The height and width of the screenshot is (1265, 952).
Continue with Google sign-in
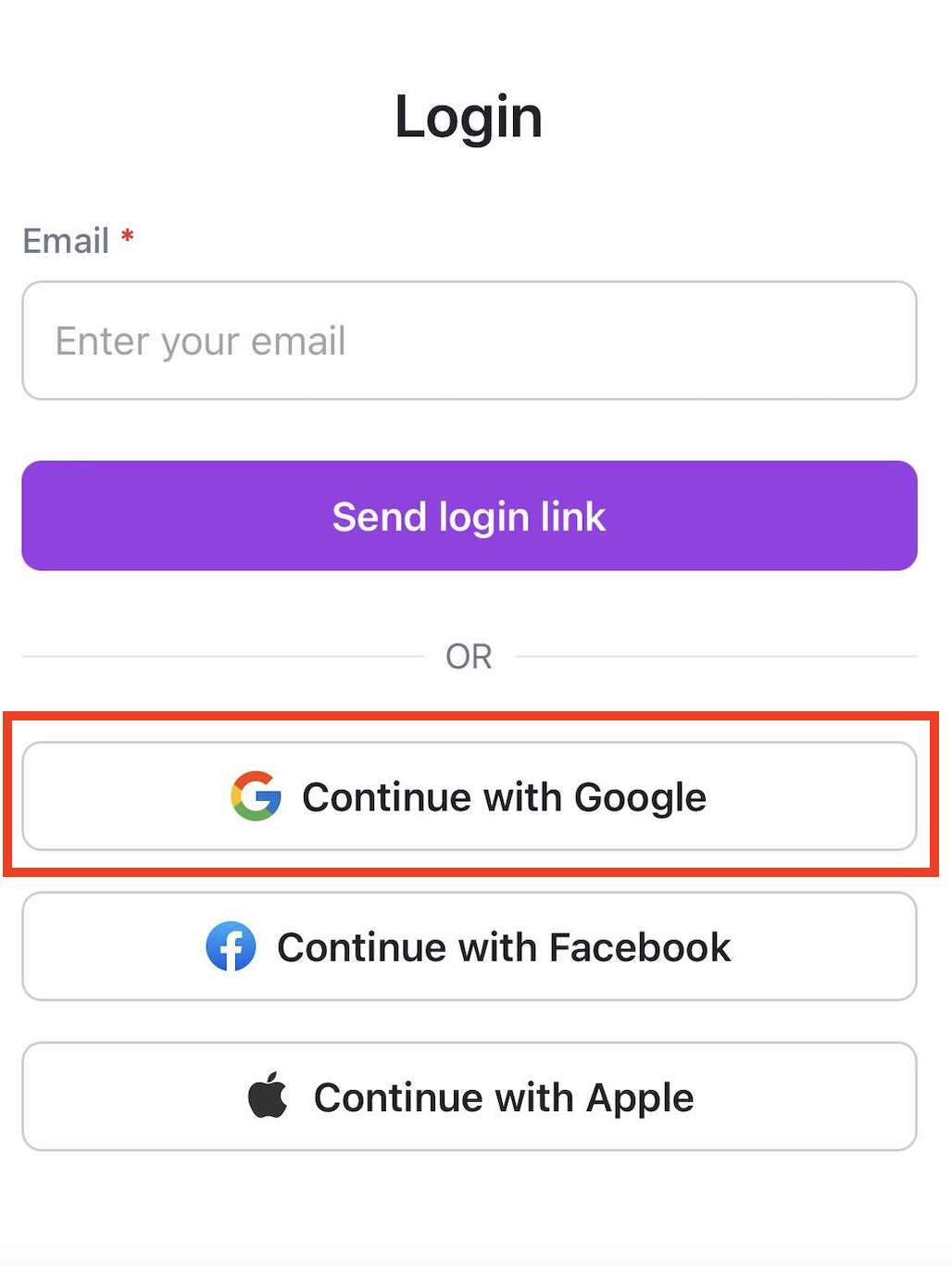pyautogui.click(x=470, y=796)
